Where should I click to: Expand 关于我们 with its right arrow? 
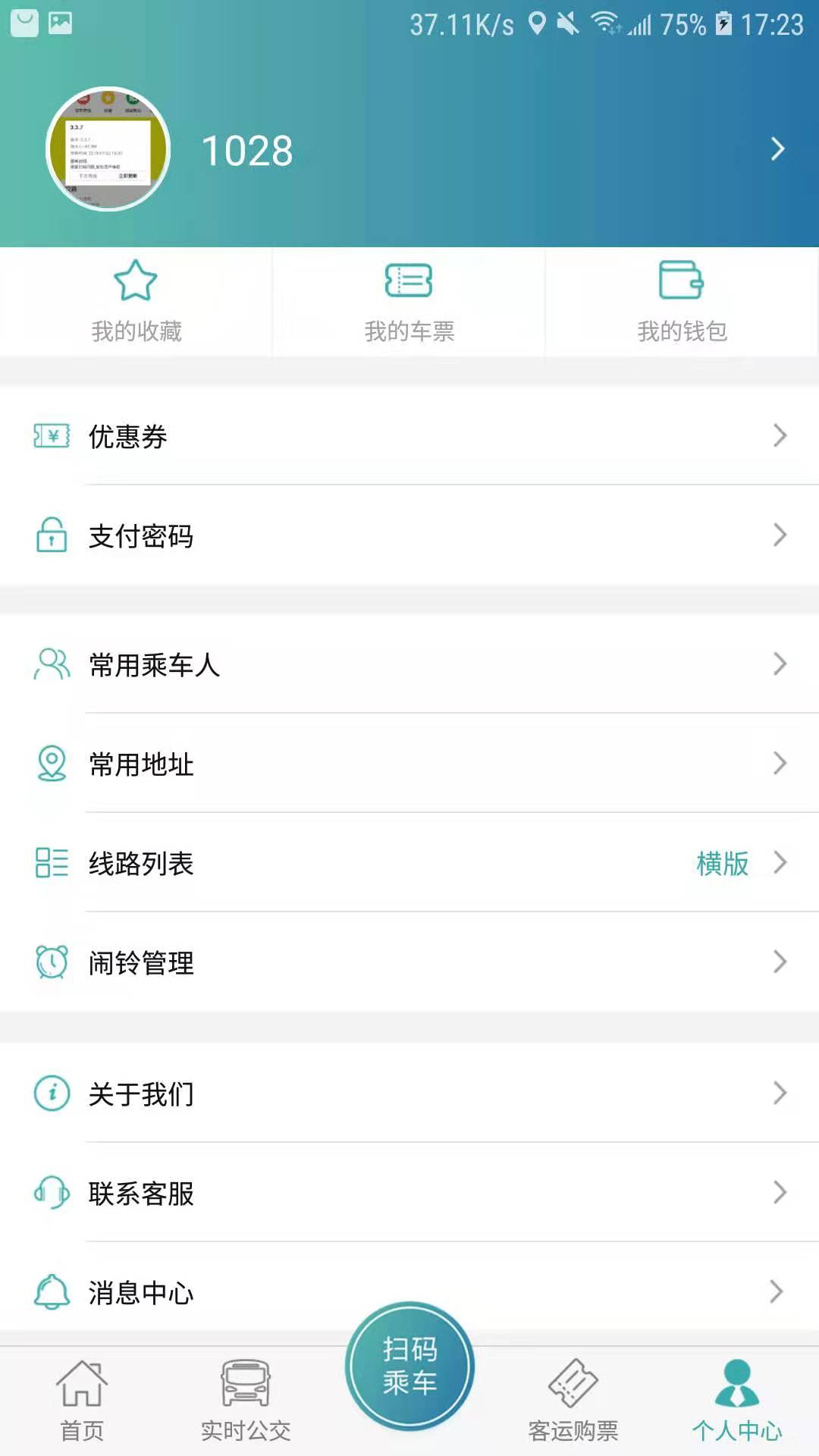780,1094
